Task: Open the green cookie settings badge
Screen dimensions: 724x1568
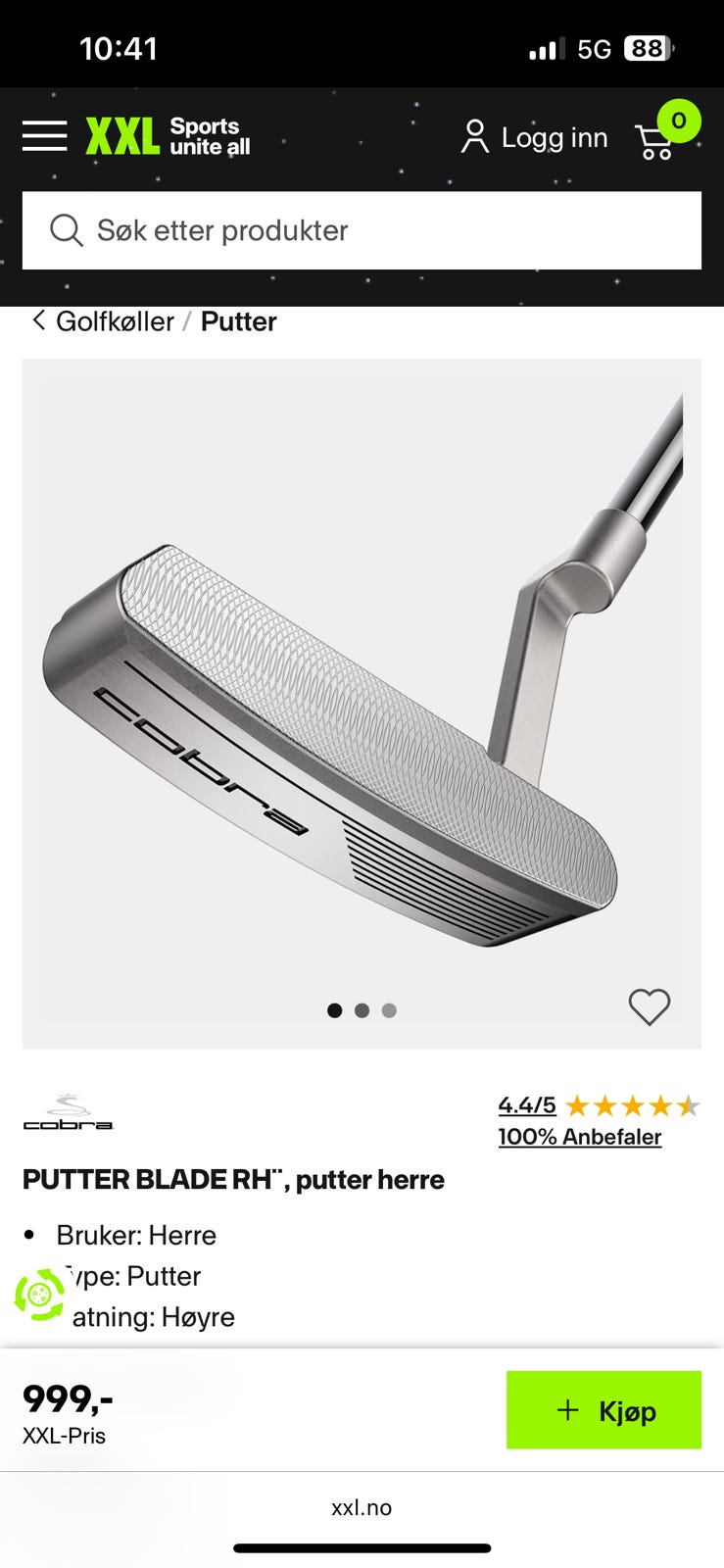Action: pyautogui.click(x=39, y=1295)
